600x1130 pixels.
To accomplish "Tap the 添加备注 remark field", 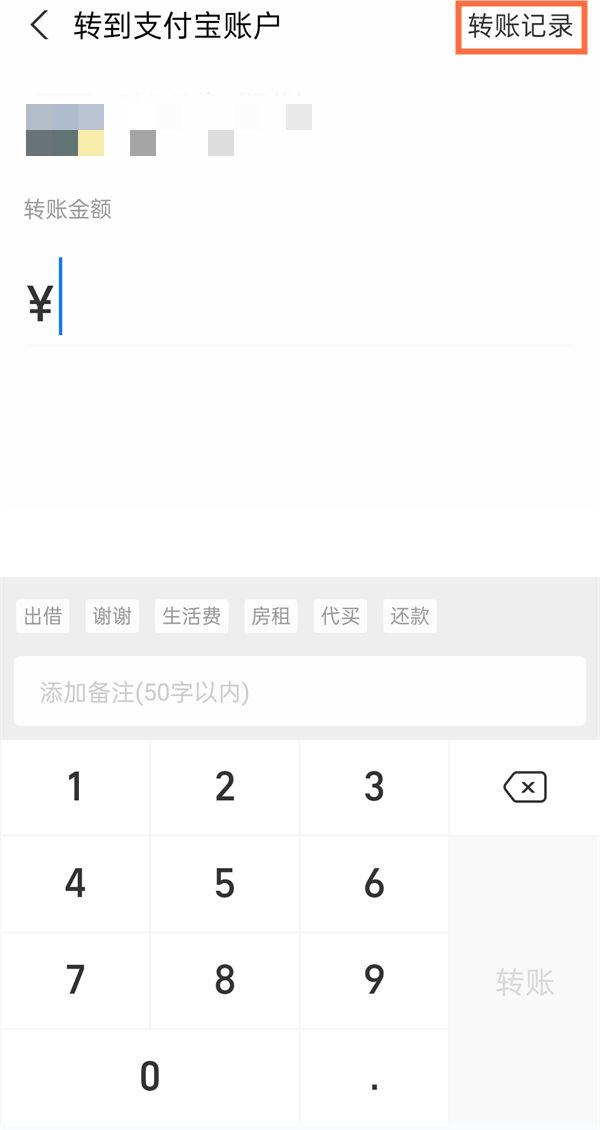I will point(300,691).
